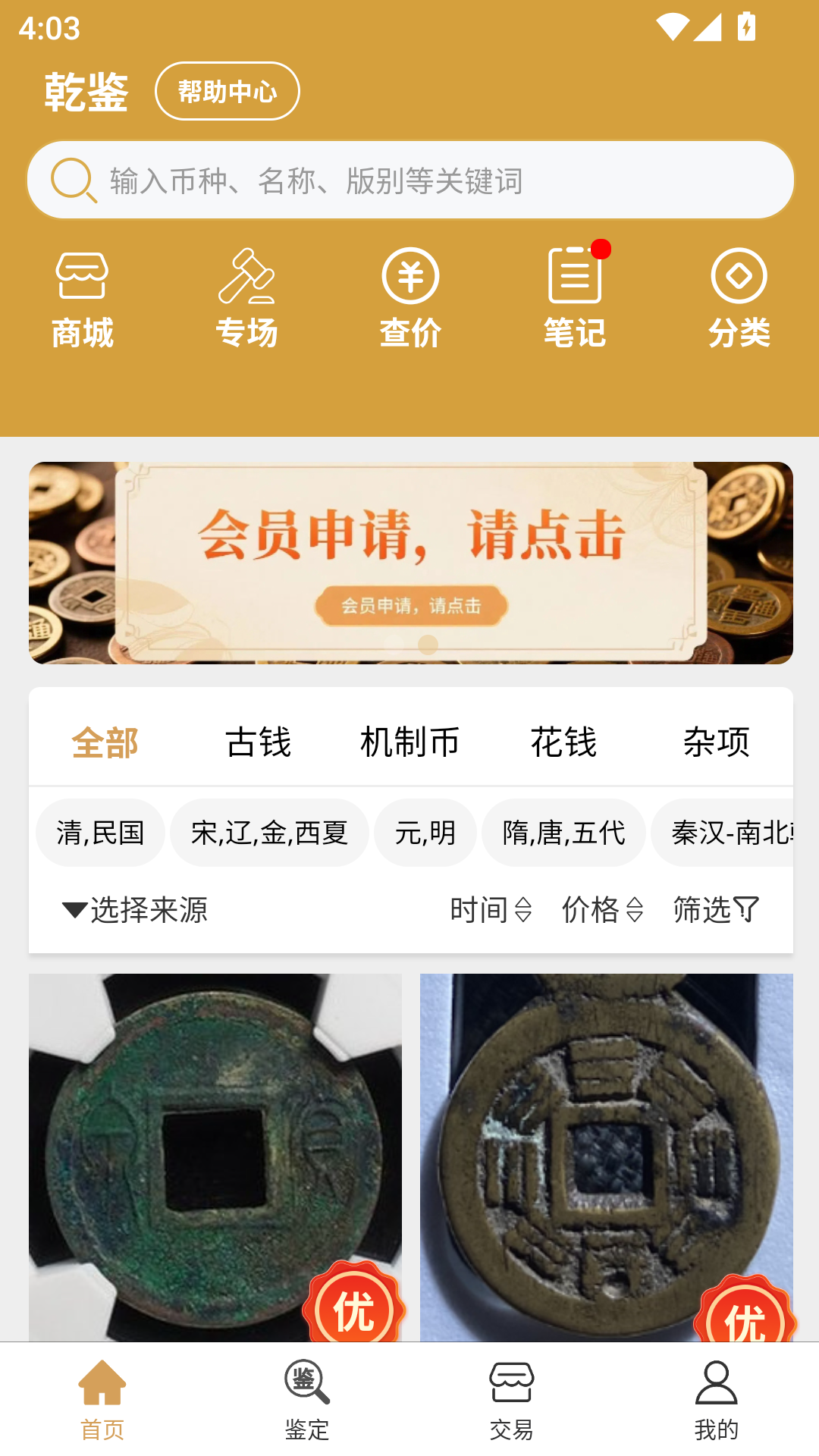Open the 商城 (Mall) icon

(82, 296)
